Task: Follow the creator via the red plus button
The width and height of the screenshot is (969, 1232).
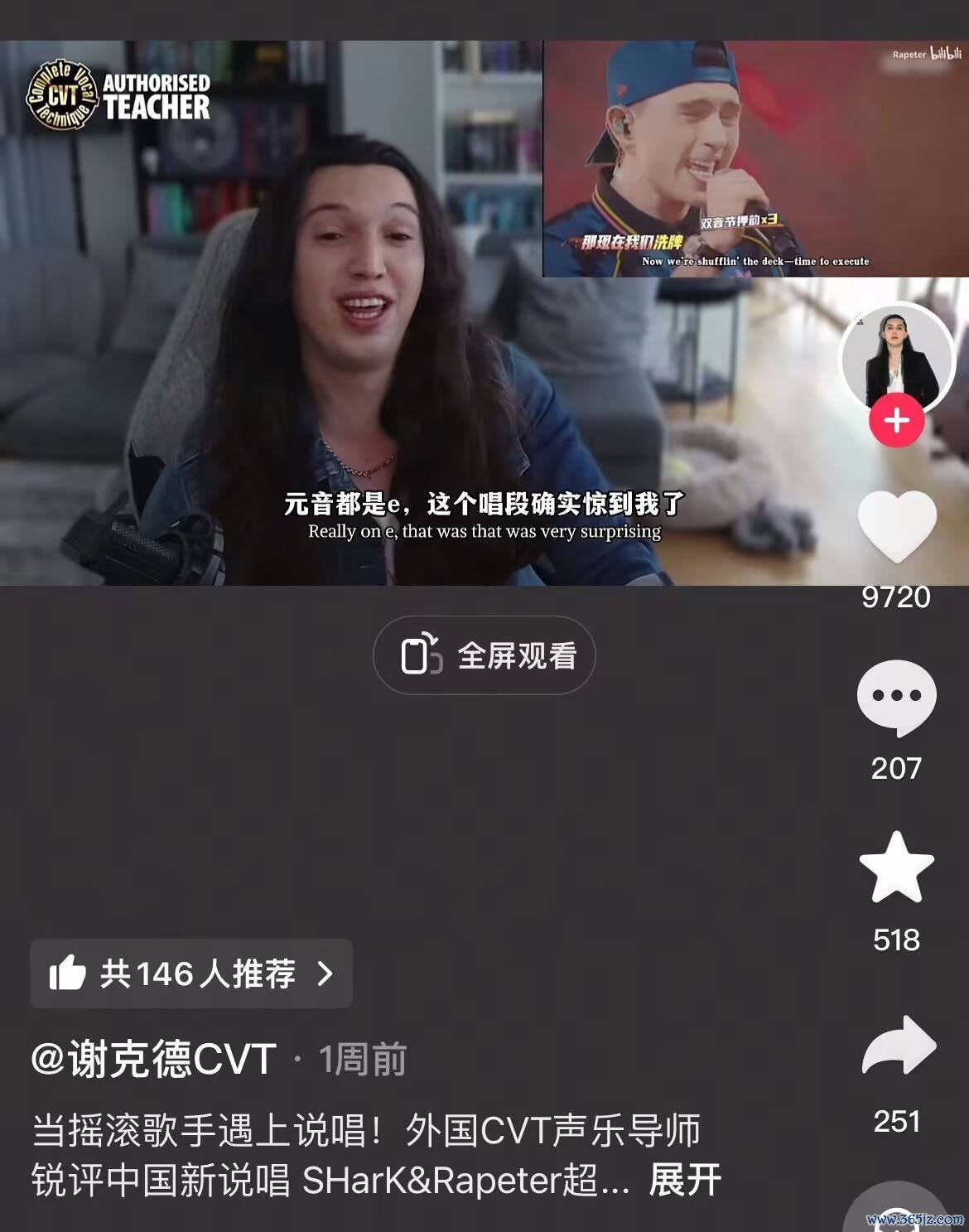Action: [896, 421]
